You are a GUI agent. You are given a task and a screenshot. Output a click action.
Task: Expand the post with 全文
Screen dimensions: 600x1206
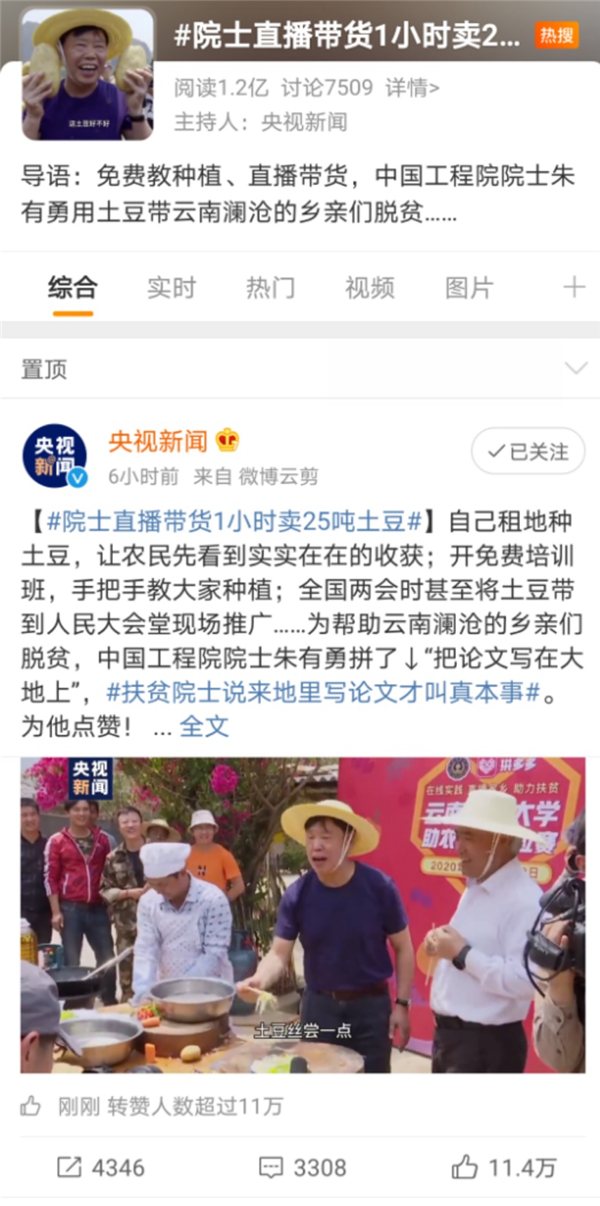pyautogui.click(x=204, y=726)
